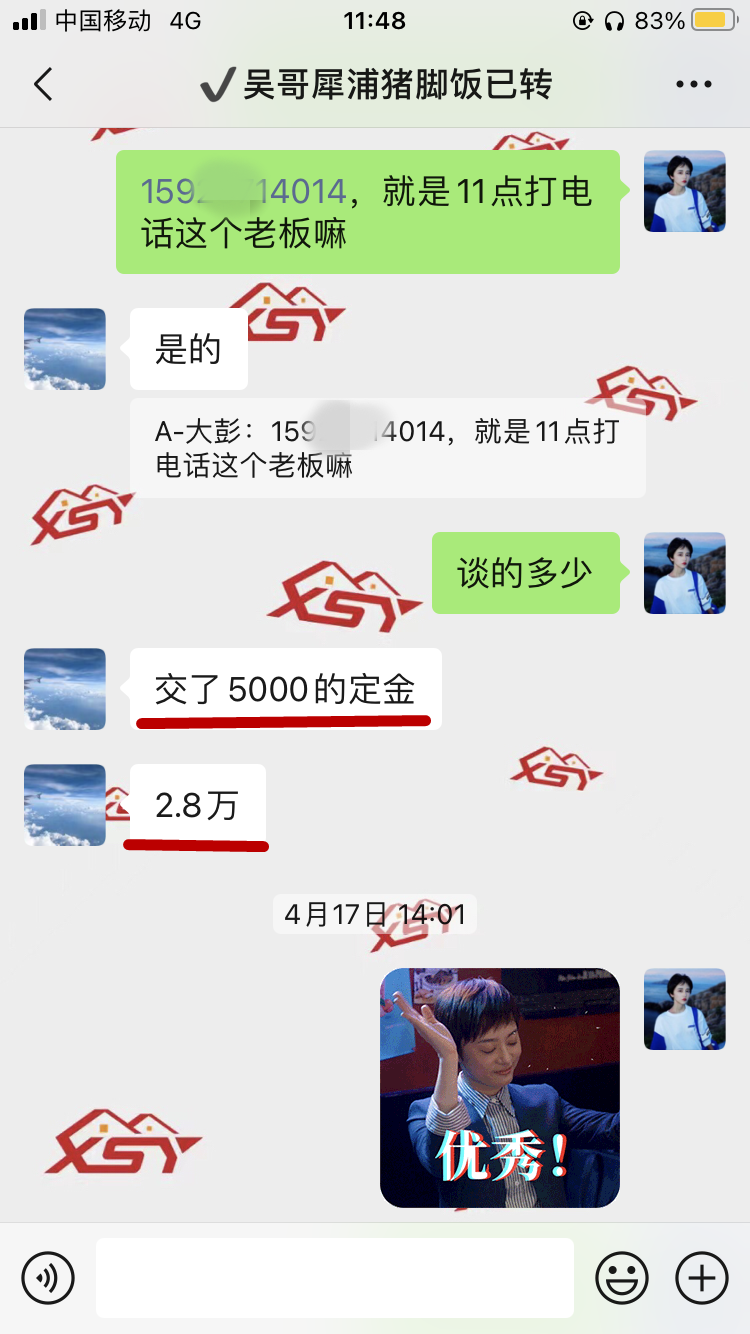Image resolution: width=750 pixels, height=1334 pixels.
Task: Open the emoji sticker panel
Action: click(x=622, y=1277)
